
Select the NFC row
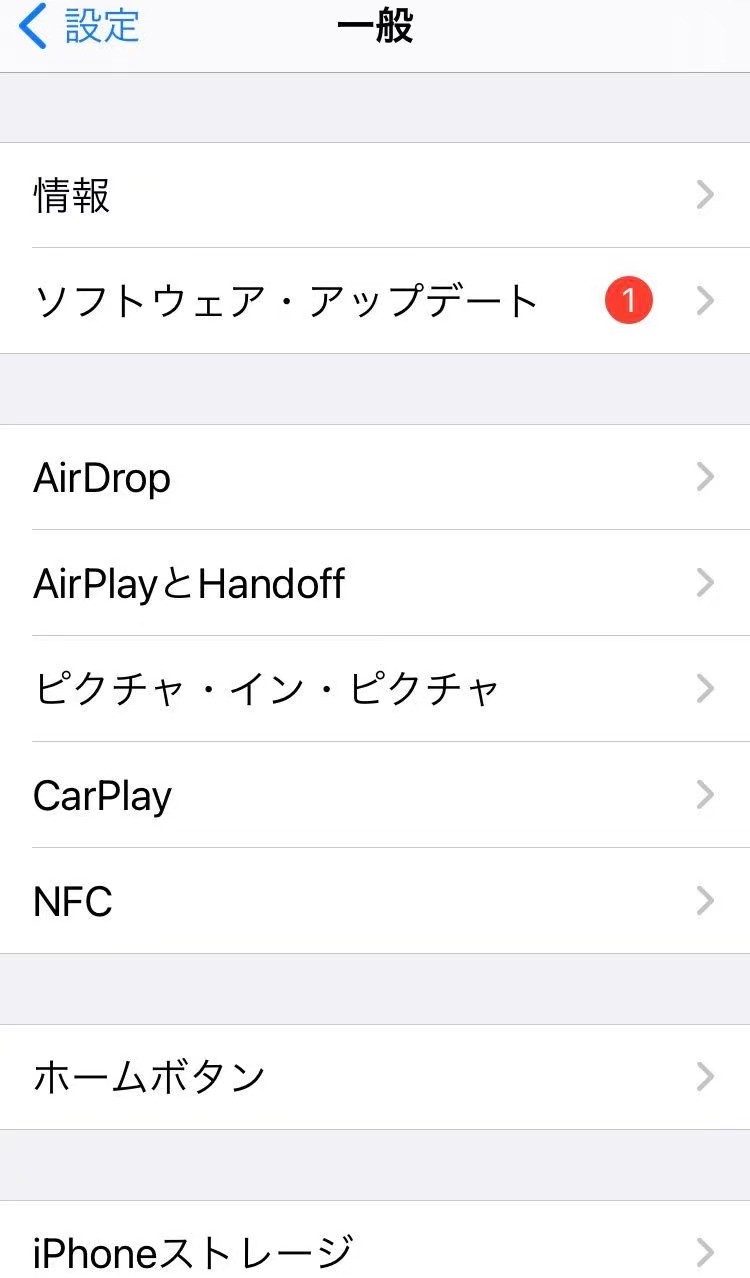point(374,902)
